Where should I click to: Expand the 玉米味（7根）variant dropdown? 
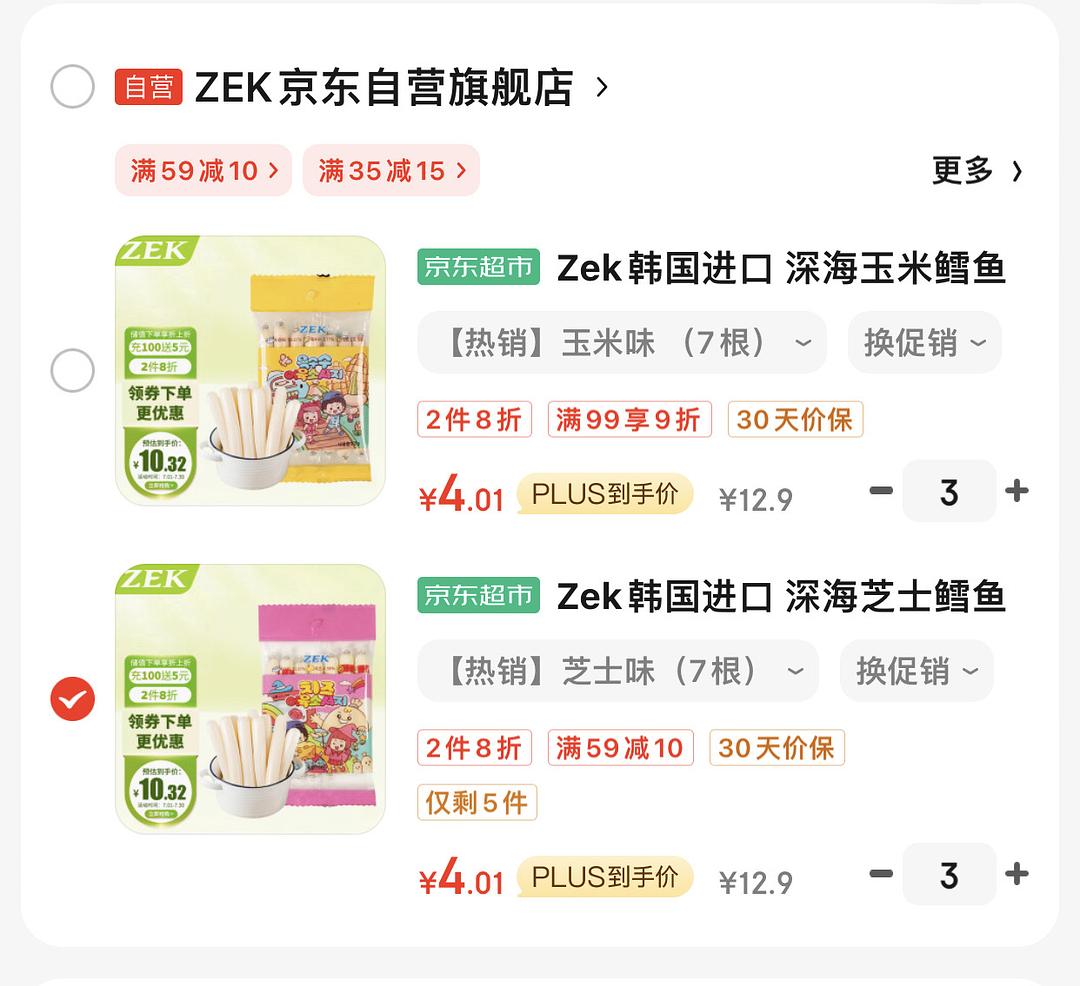coord(621,343)
